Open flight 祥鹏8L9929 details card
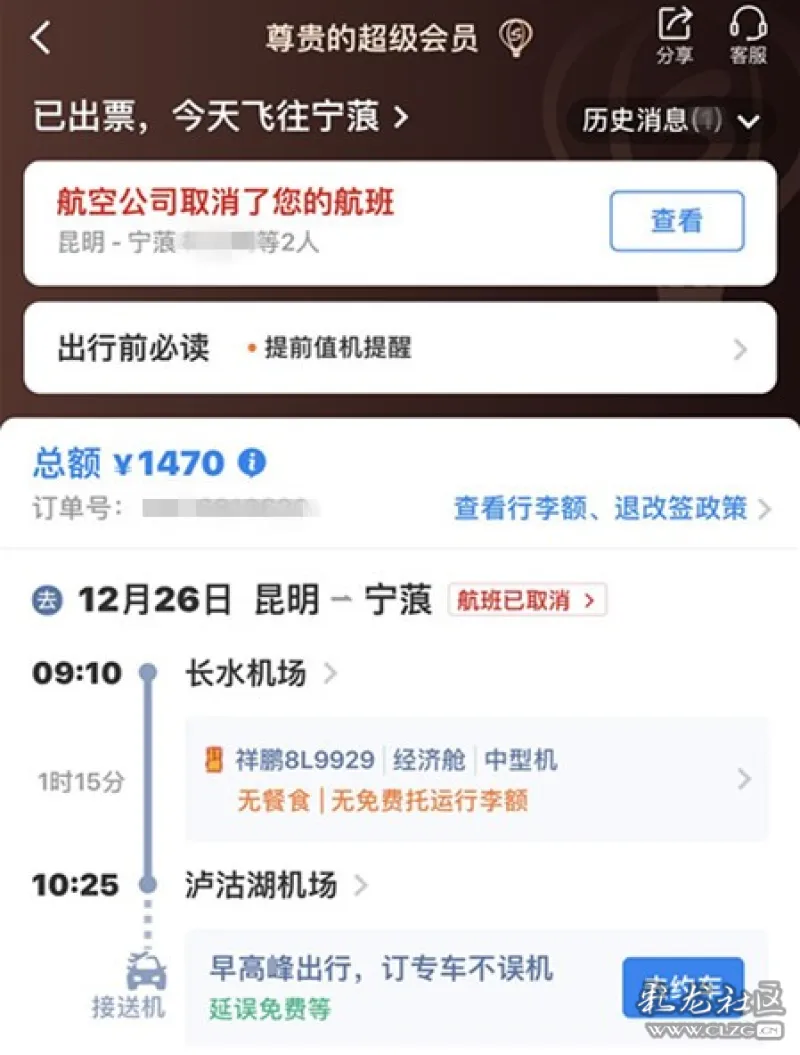 [x=477, y=779]
